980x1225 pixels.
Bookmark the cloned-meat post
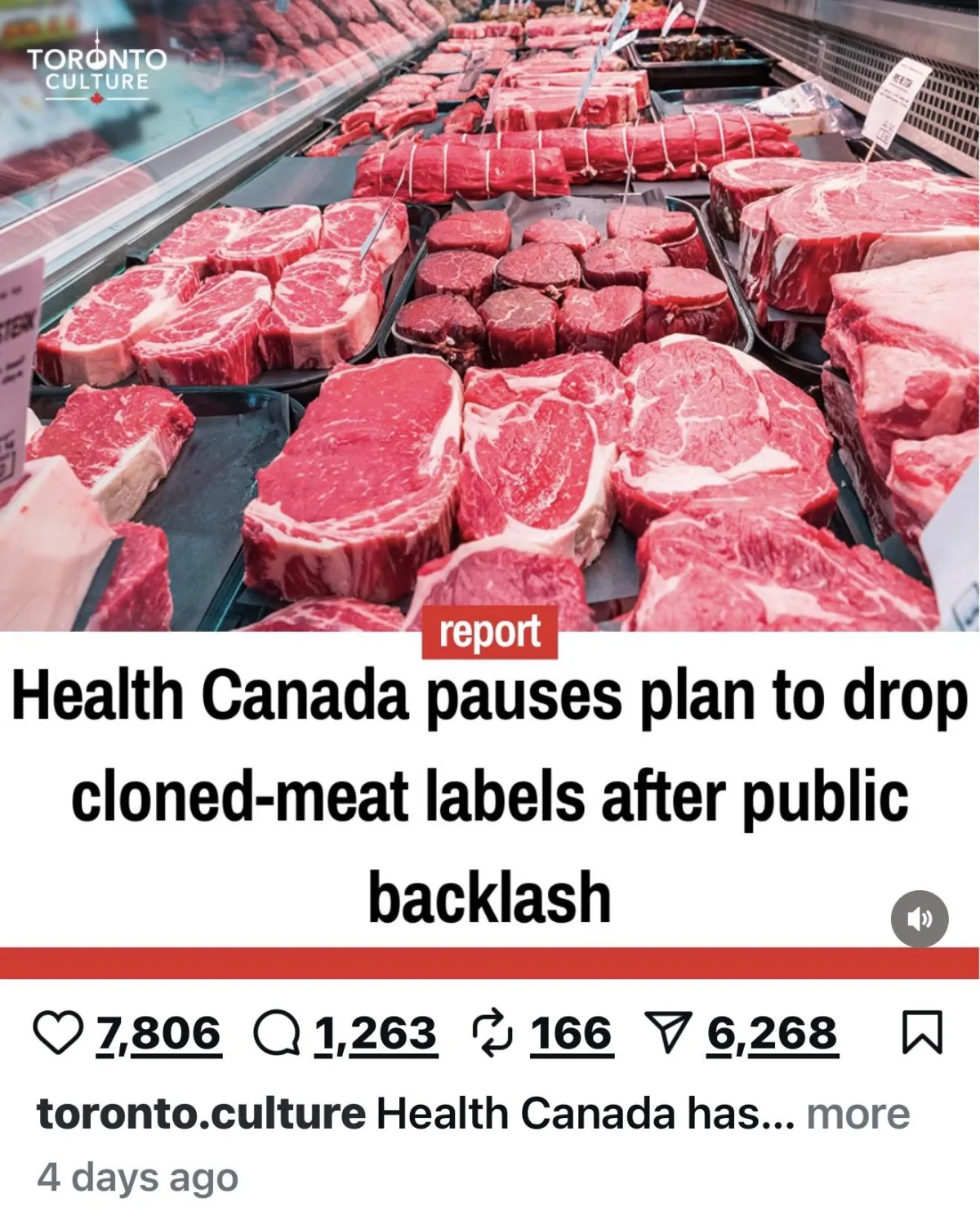[922, 1033]
